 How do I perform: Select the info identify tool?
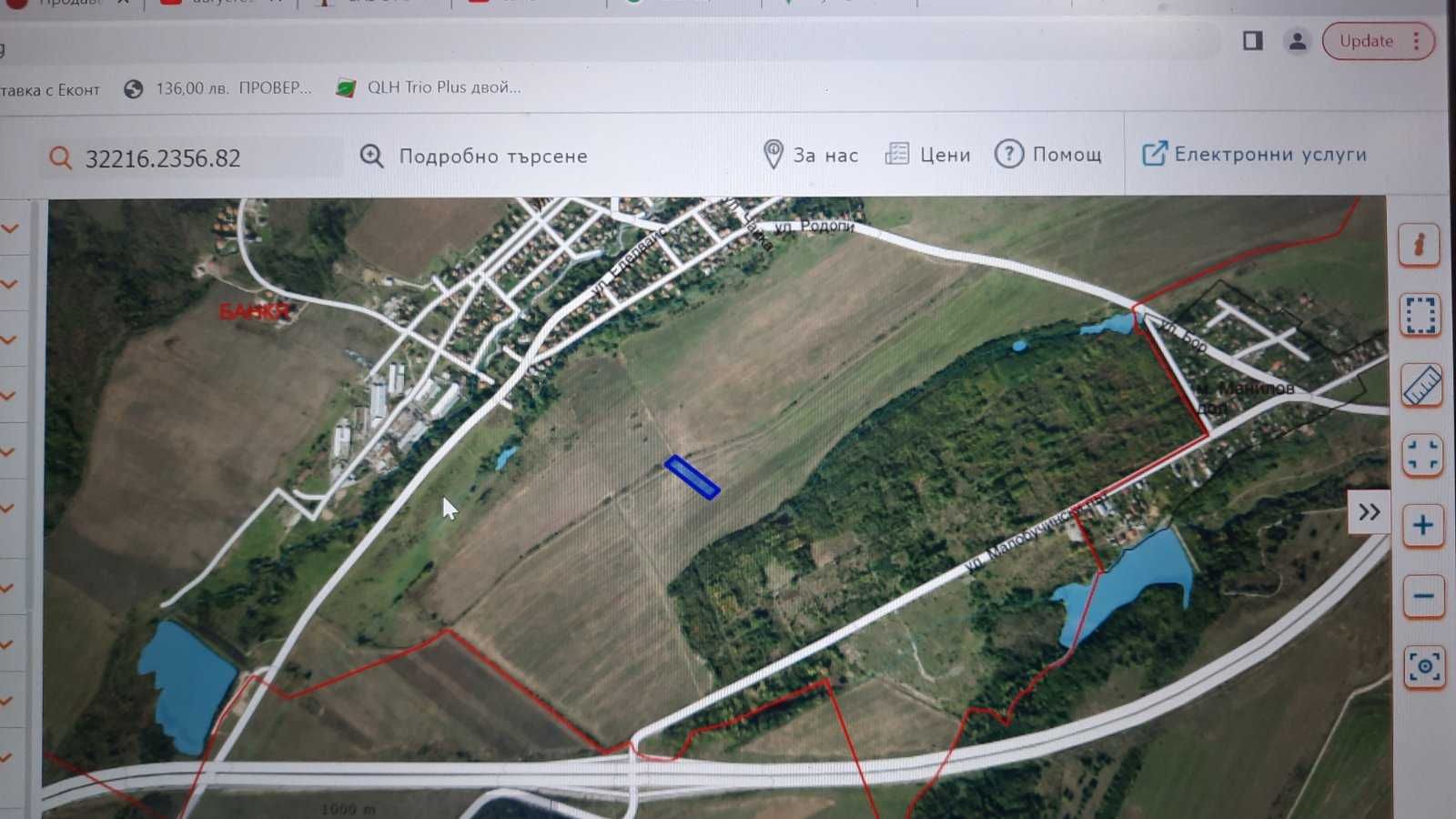[x=1420, y=245]
